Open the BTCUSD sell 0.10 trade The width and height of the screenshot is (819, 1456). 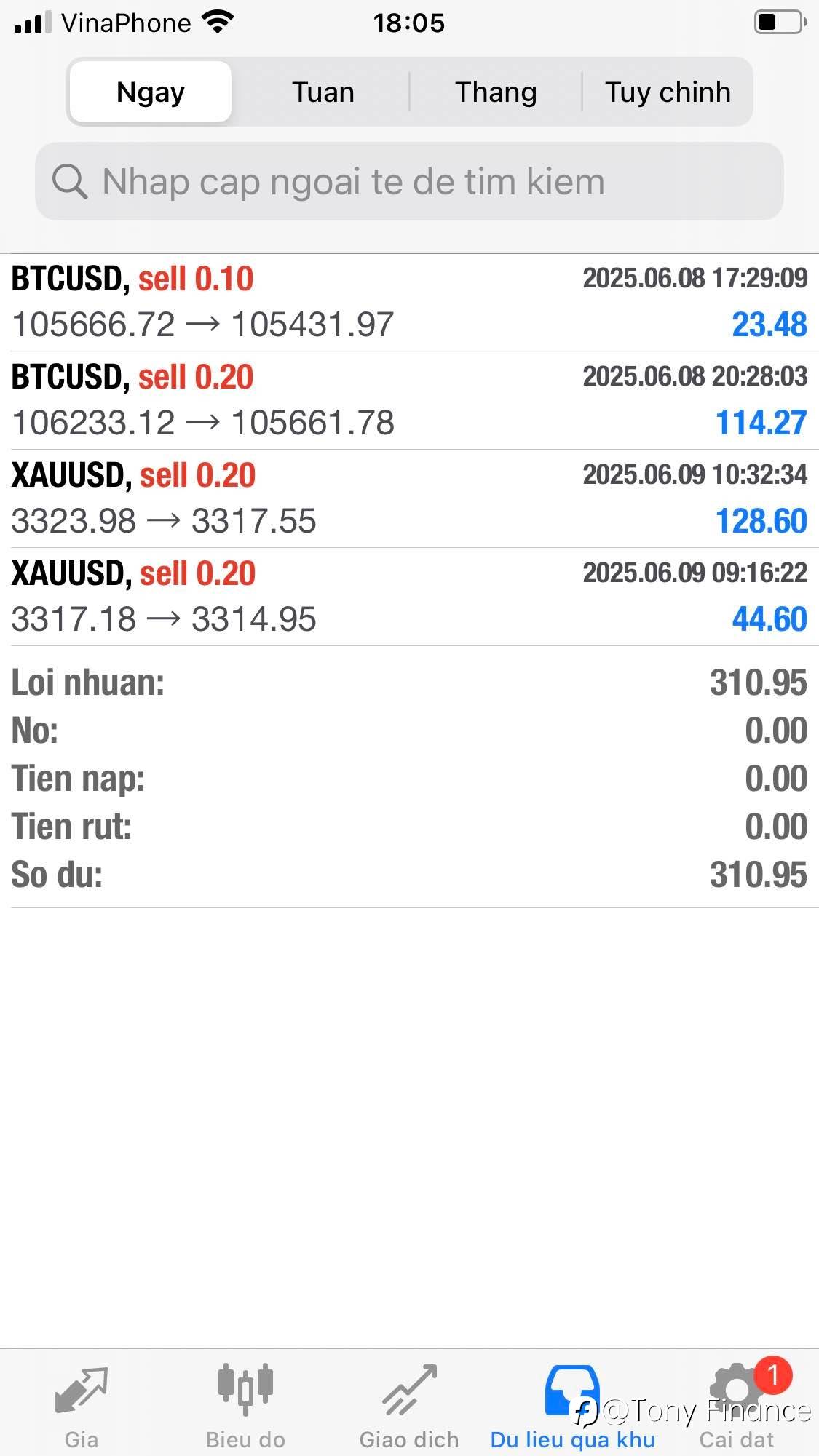pos(409,302)
